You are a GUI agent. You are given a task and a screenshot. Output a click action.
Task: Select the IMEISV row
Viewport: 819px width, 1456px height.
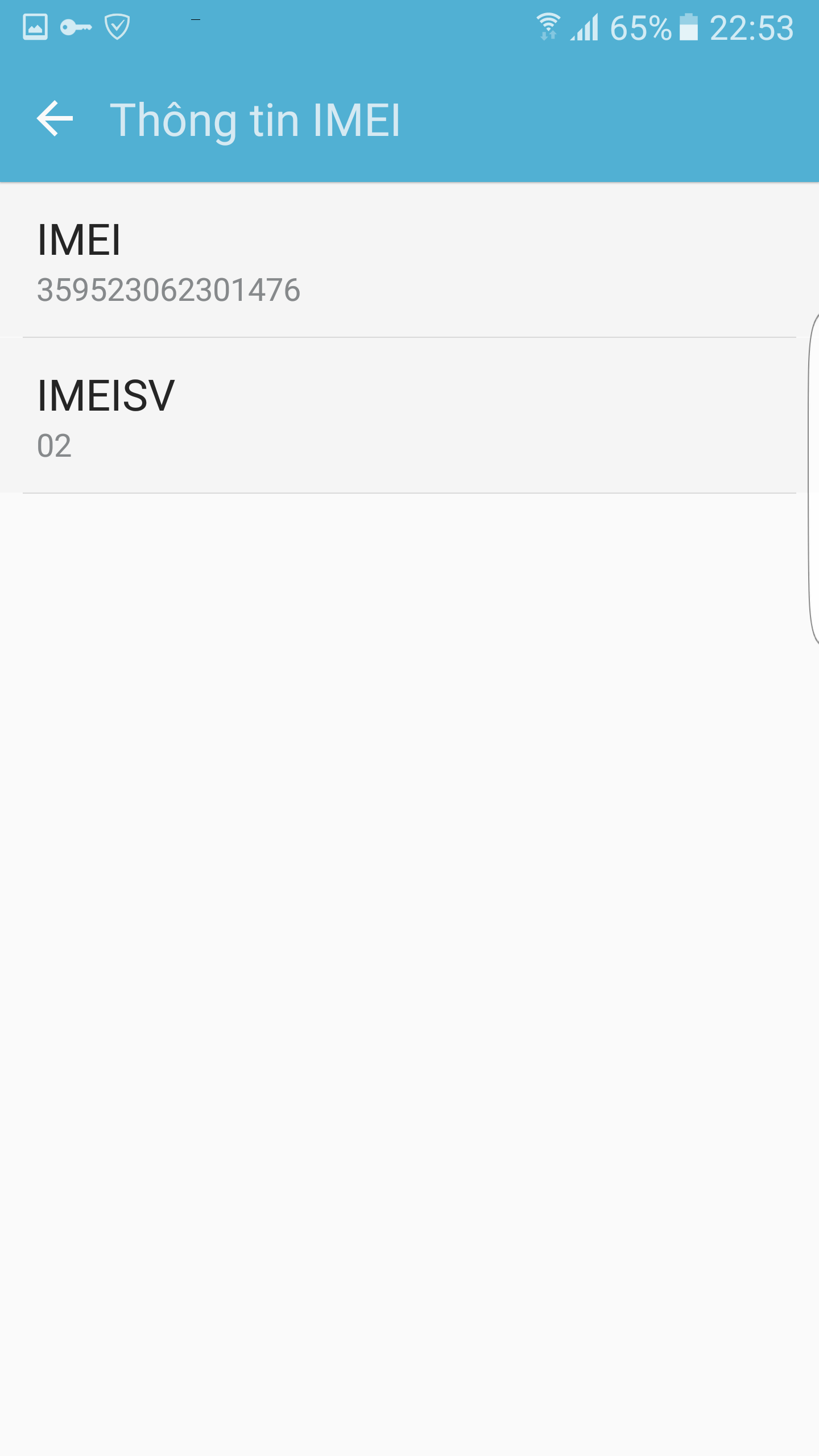pyautogui.click(x=409, y=416)
